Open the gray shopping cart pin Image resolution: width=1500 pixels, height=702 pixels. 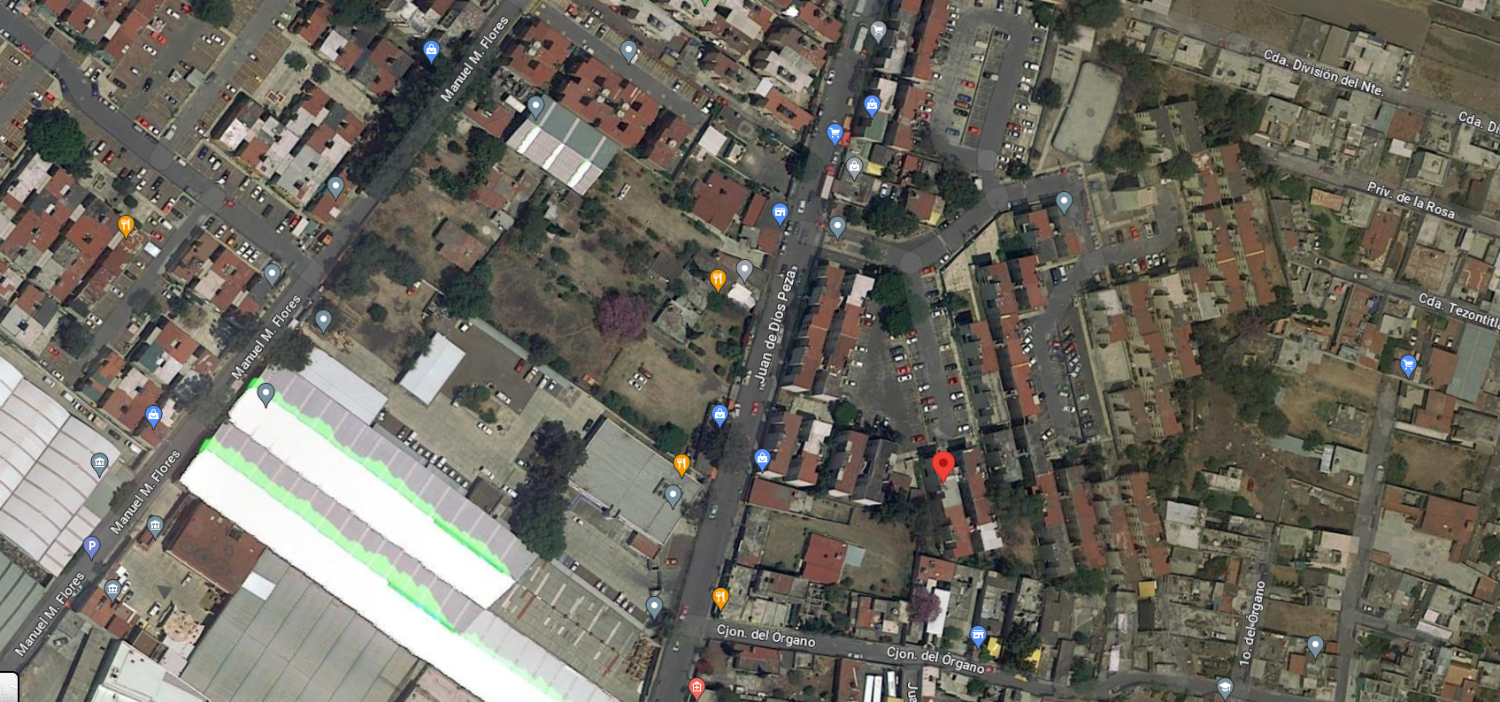pyautogui.click(x=878, y=32)
